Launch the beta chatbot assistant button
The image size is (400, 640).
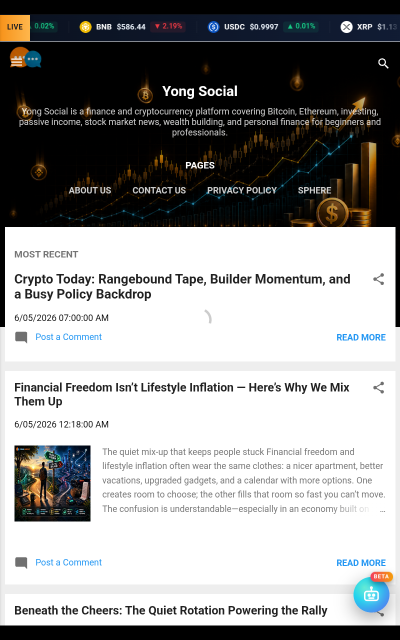(371, 594)
